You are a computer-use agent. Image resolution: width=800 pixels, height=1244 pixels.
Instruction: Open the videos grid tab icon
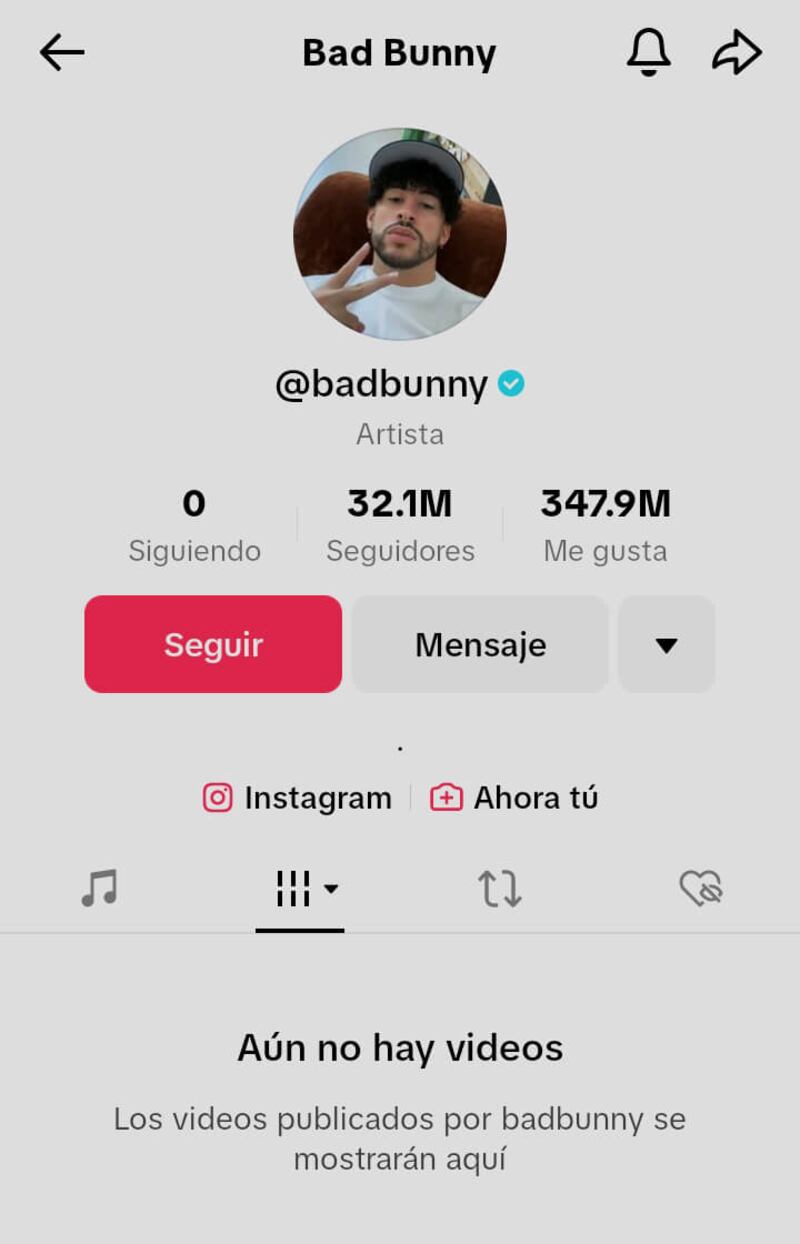293,888
